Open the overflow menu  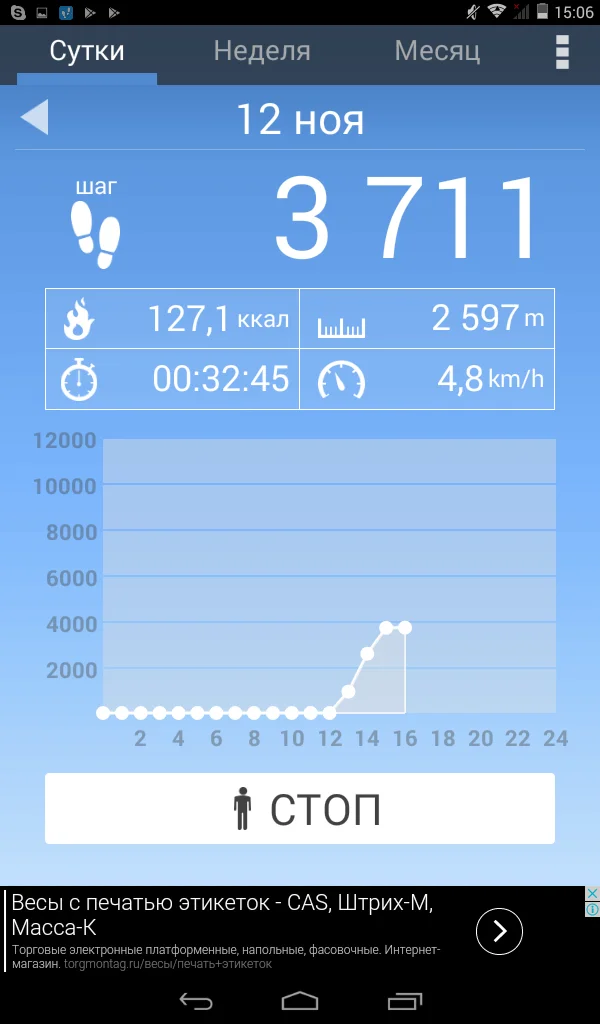click(x=562, y=51)
